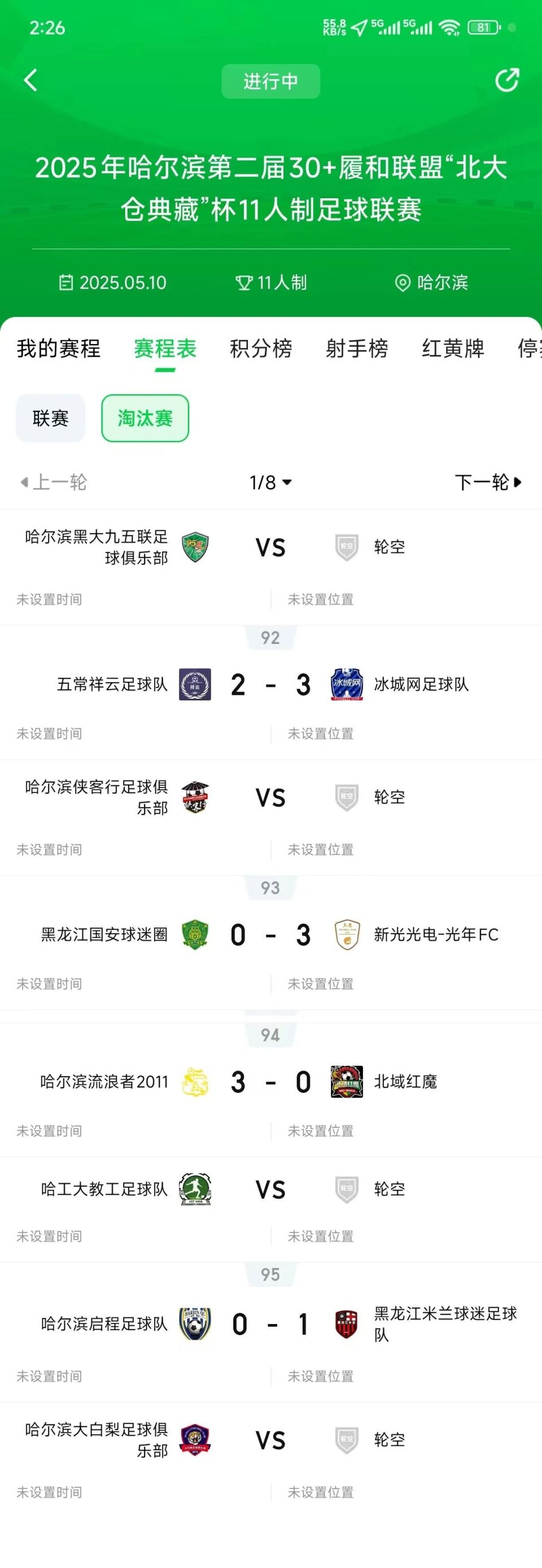Click the 新光光电-光年FC team logo
Screen dimensions: 542x1568
[x=346, y=935]
